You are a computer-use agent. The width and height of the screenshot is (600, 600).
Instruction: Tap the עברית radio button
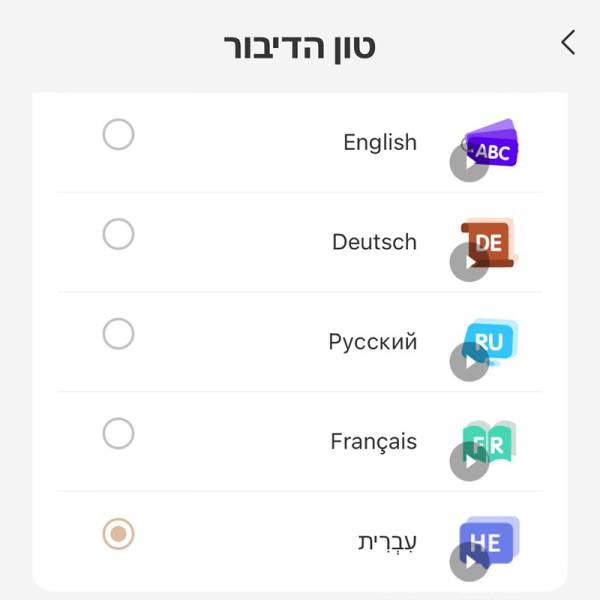tap(118, 534)
